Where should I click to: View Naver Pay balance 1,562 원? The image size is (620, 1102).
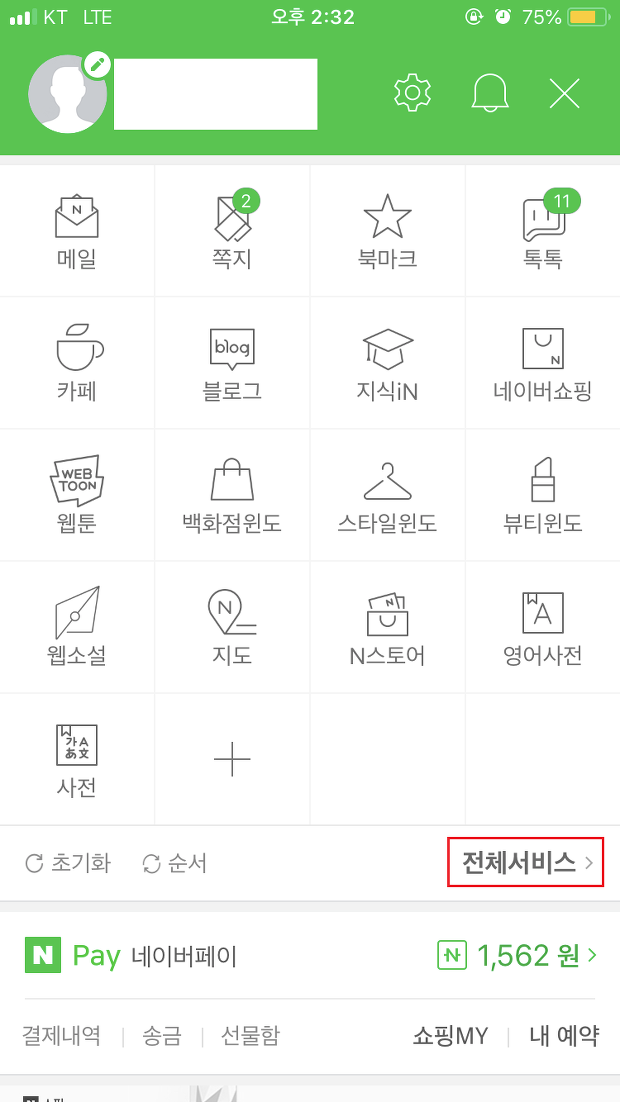click(517, 955)
